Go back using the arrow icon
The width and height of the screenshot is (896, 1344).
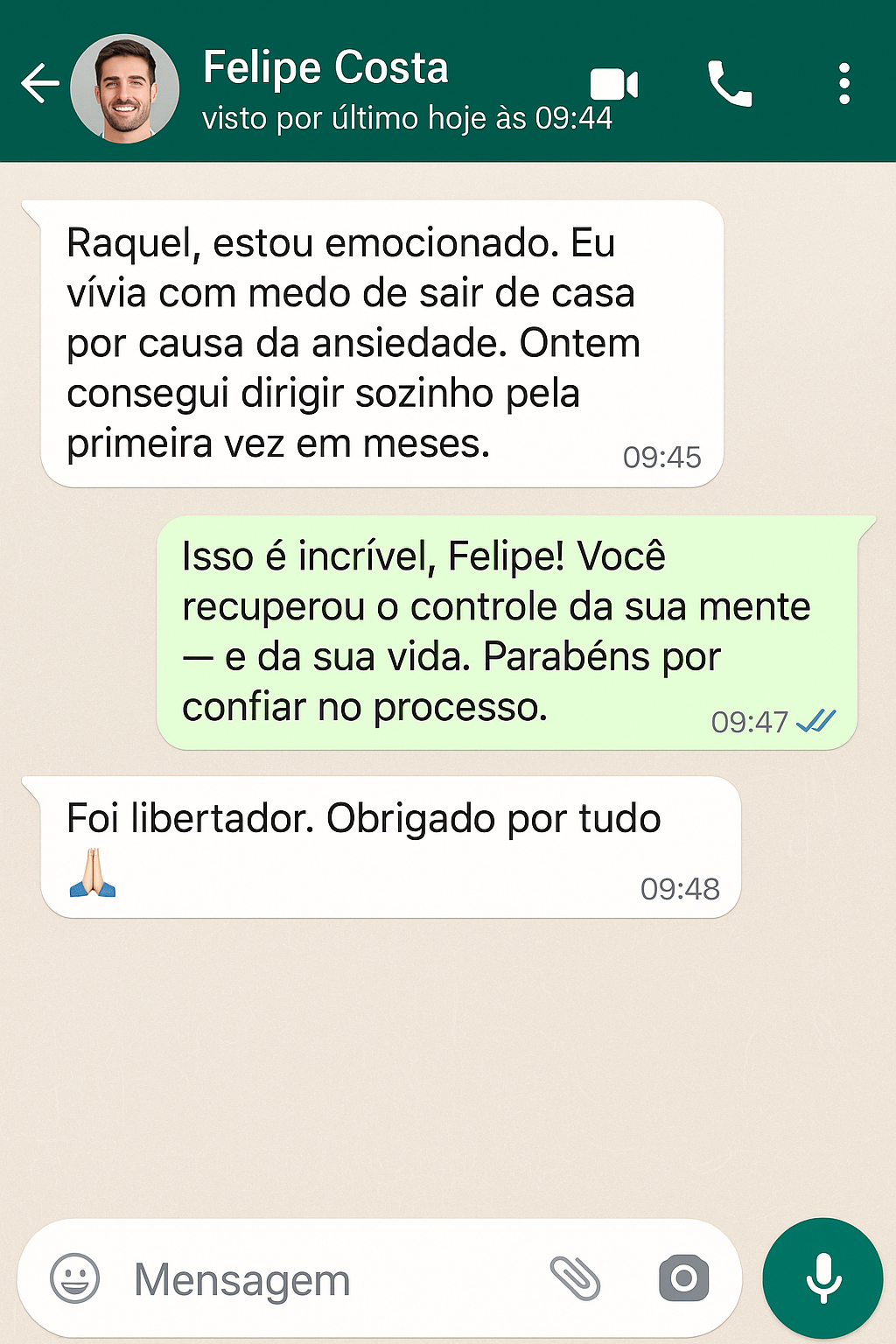pyautogui.click(x=39, y=84)
